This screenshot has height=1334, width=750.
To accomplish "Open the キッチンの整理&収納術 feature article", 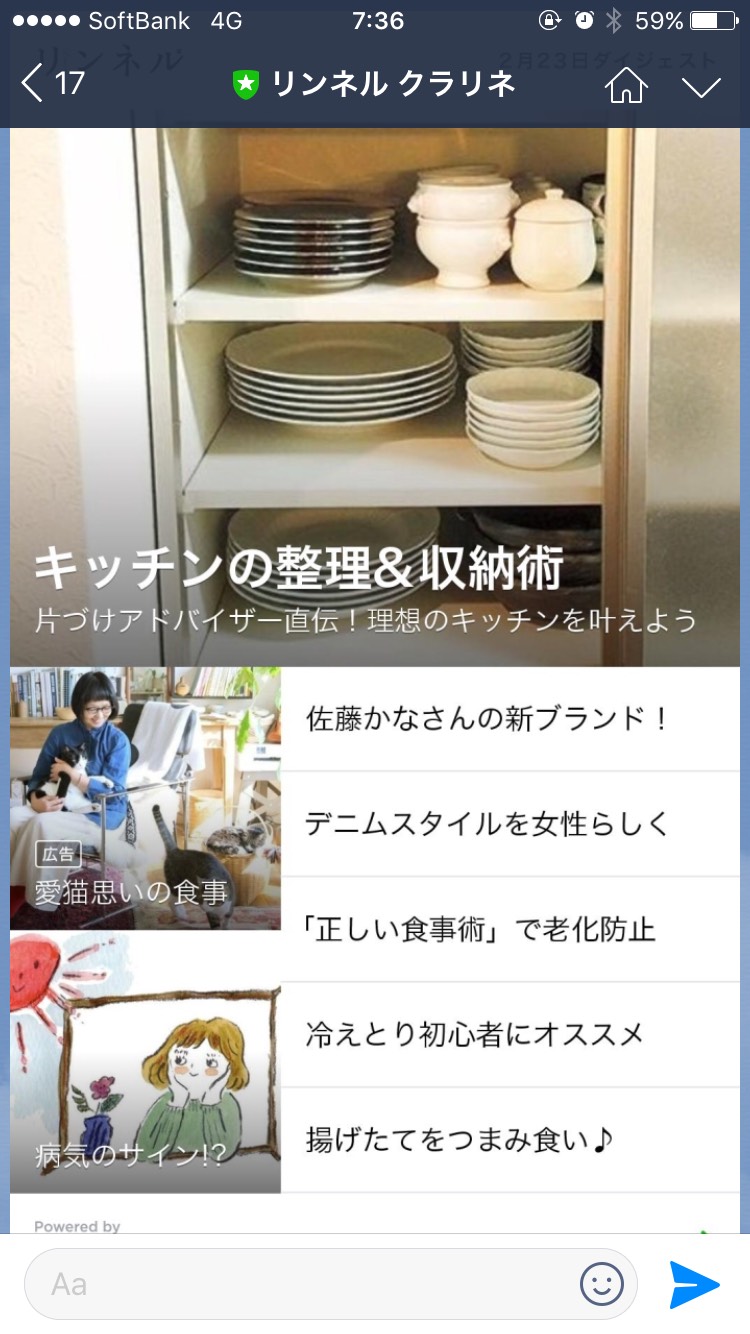I will (375, 400).
